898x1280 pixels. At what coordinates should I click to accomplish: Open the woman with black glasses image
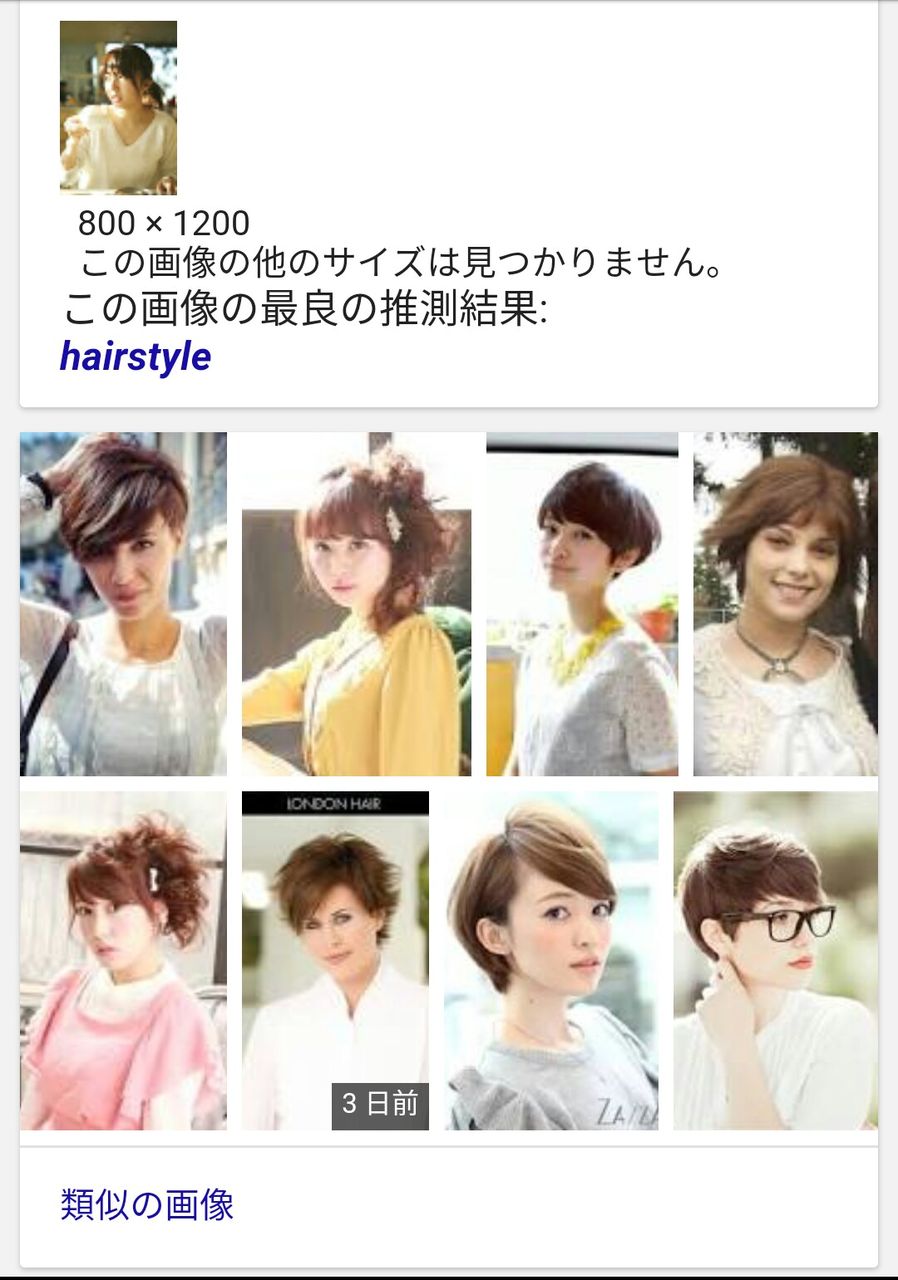[x=776, y=960]
